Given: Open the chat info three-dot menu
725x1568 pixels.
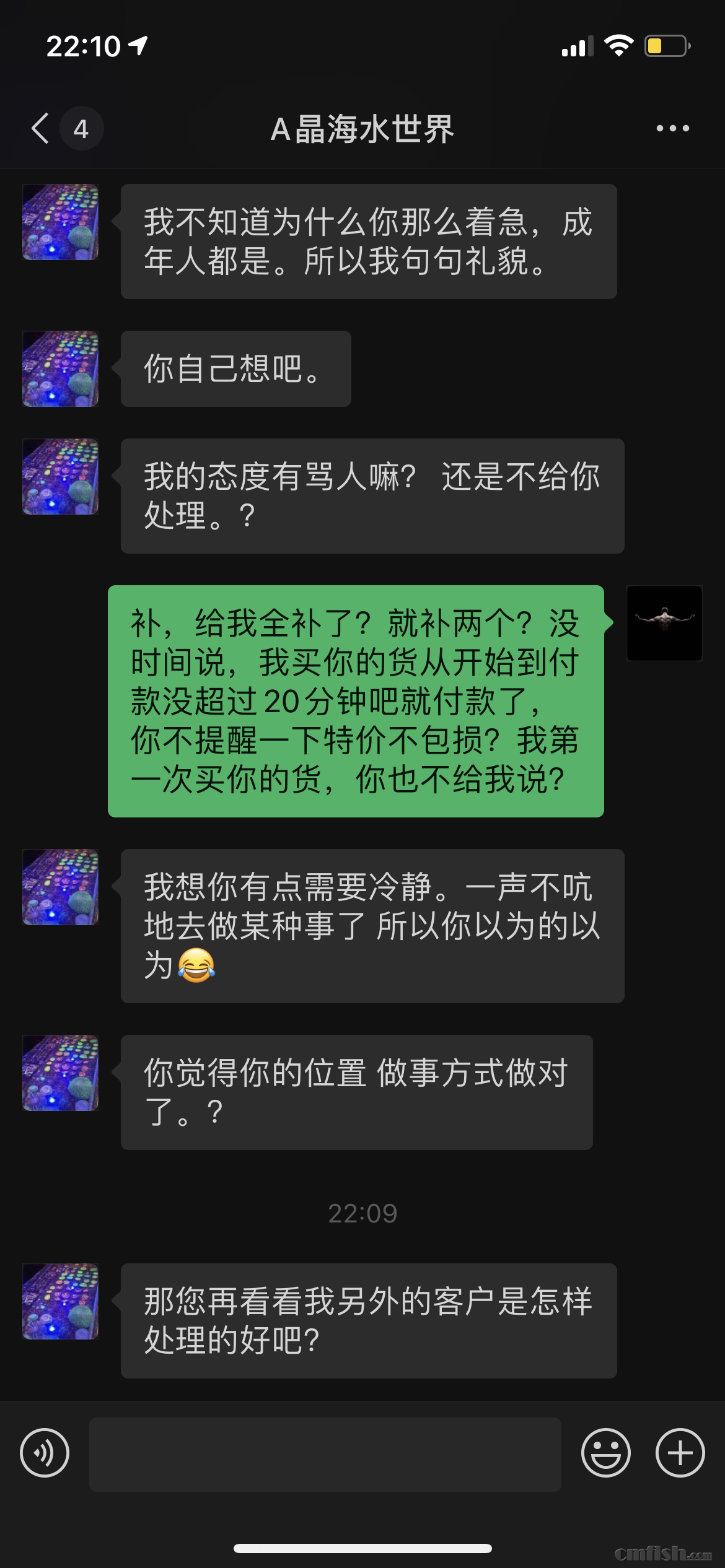Looking at the screenshot, I should 672,129.
